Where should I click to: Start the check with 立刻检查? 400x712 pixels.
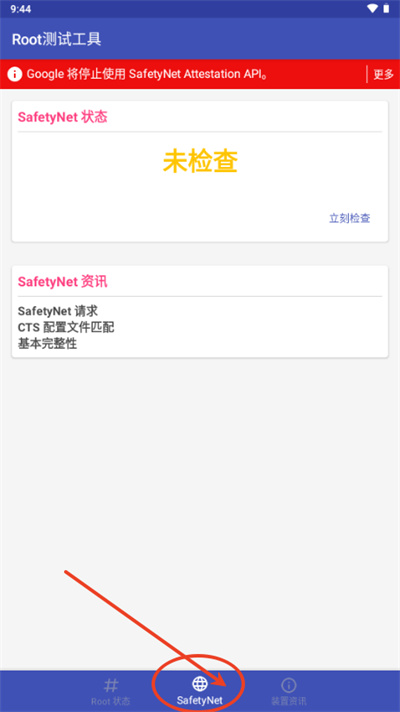click(349, 218)
